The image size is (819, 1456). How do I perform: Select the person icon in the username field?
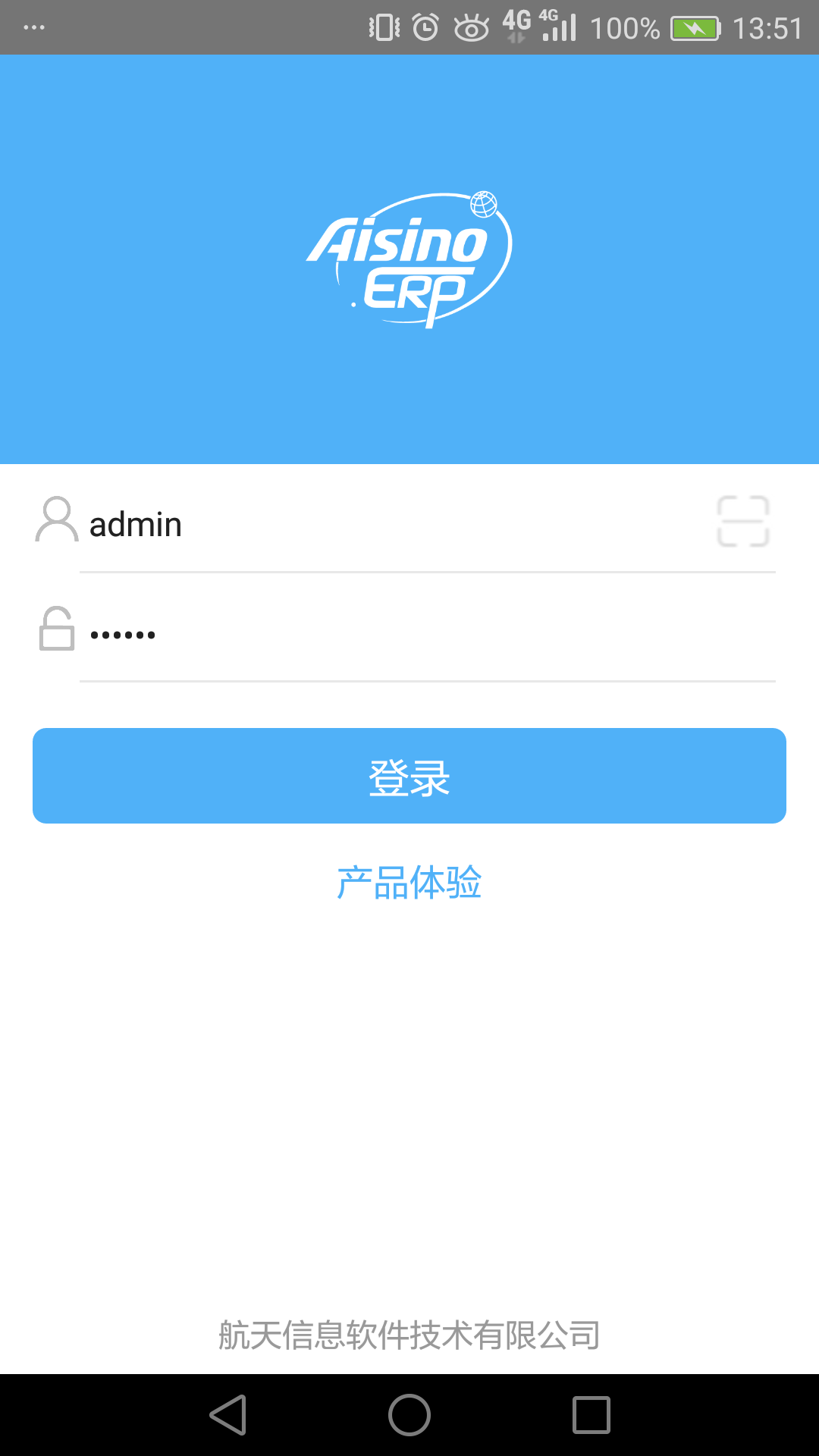(55, 522)
